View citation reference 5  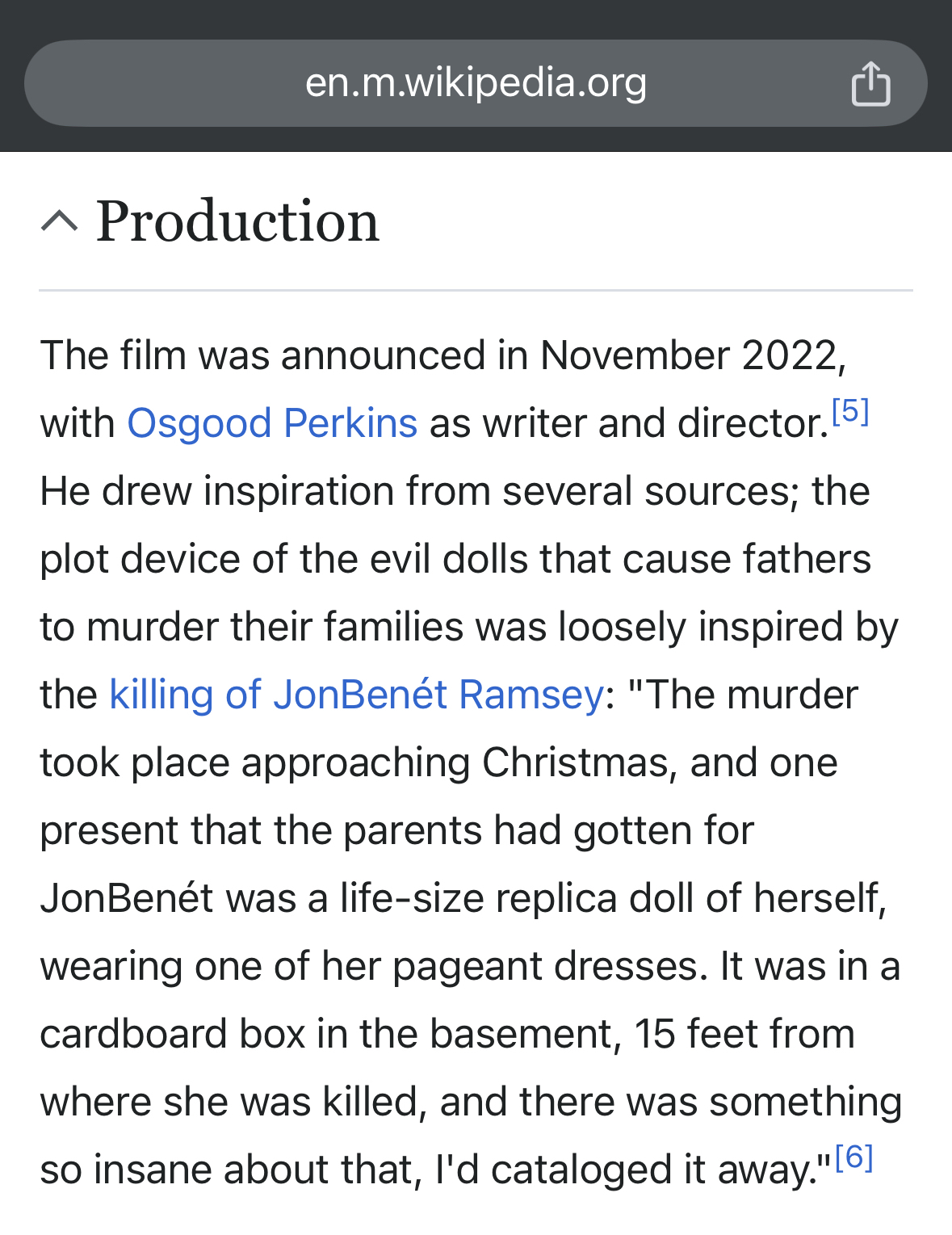tap(850, 411)
